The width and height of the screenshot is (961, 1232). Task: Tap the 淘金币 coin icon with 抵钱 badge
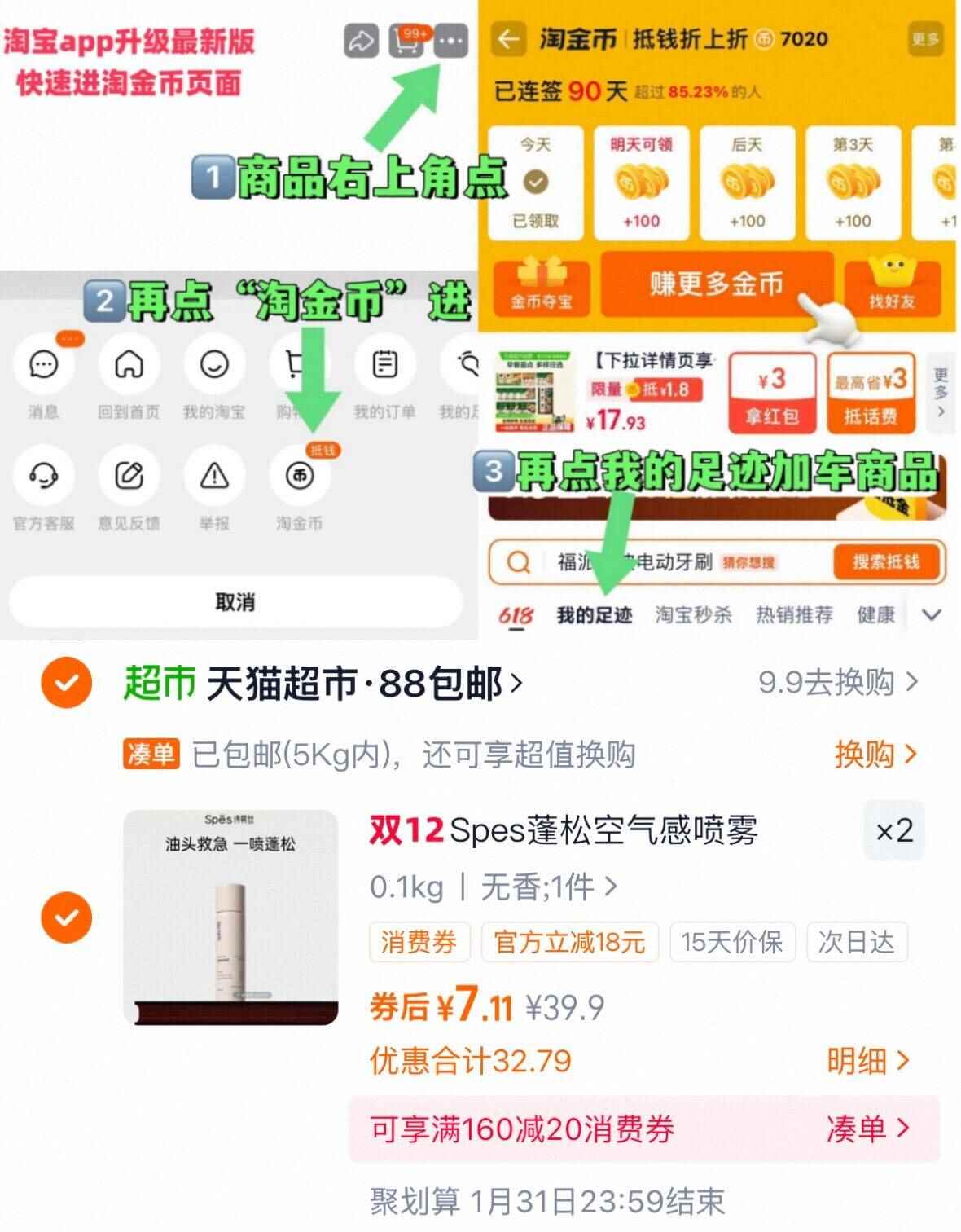tap(301, 477)
